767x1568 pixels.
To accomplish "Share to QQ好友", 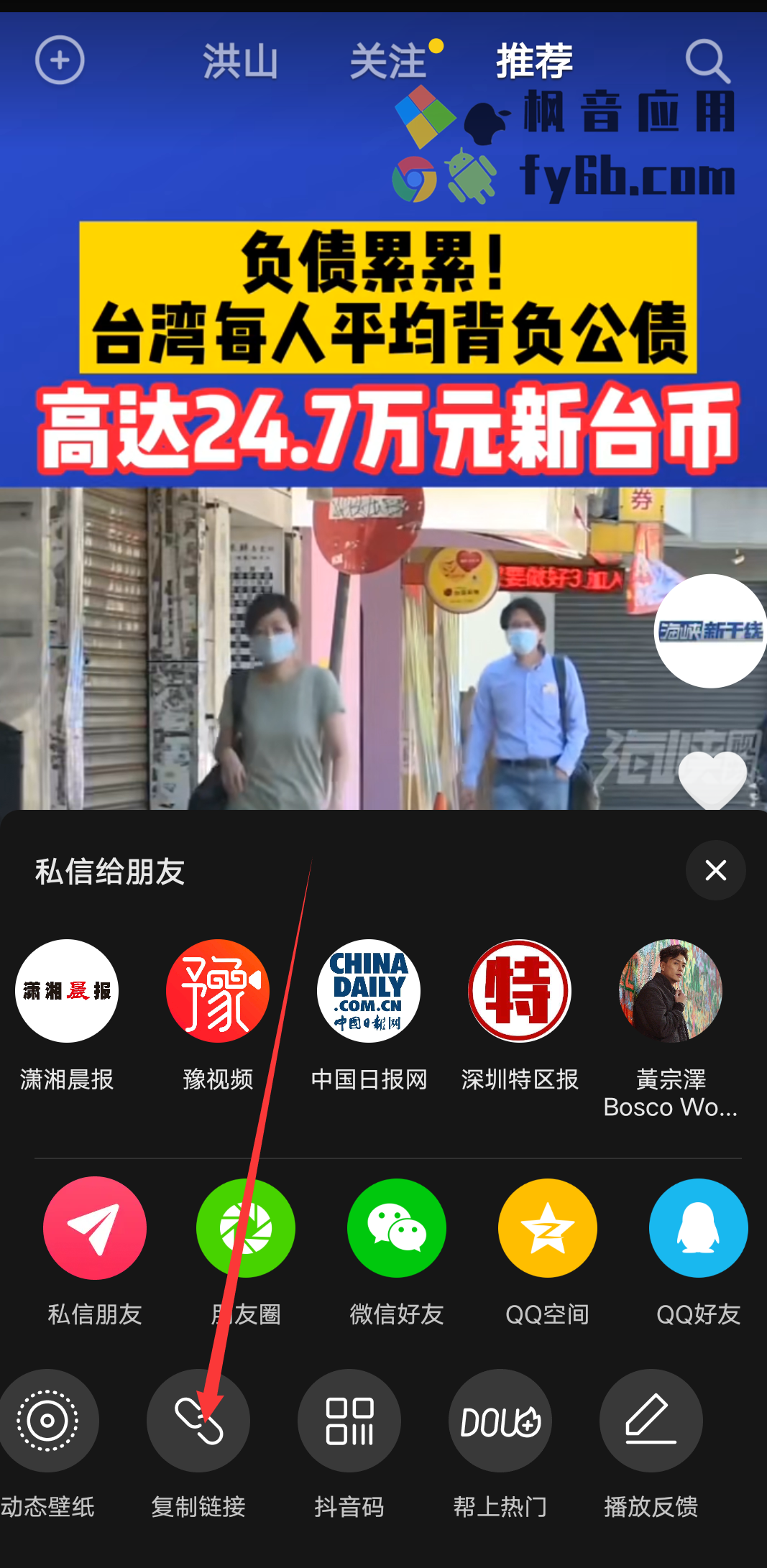I will [x=698, y=1228].
